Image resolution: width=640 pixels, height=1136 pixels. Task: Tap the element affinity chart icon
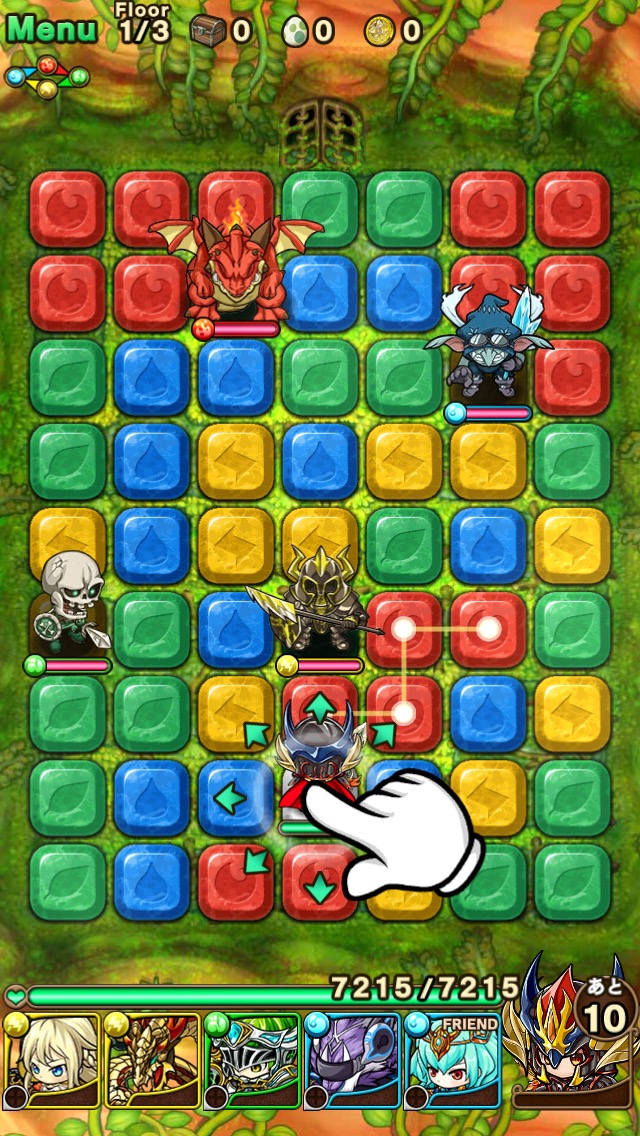pyautogui.click(x=47, y=75)
